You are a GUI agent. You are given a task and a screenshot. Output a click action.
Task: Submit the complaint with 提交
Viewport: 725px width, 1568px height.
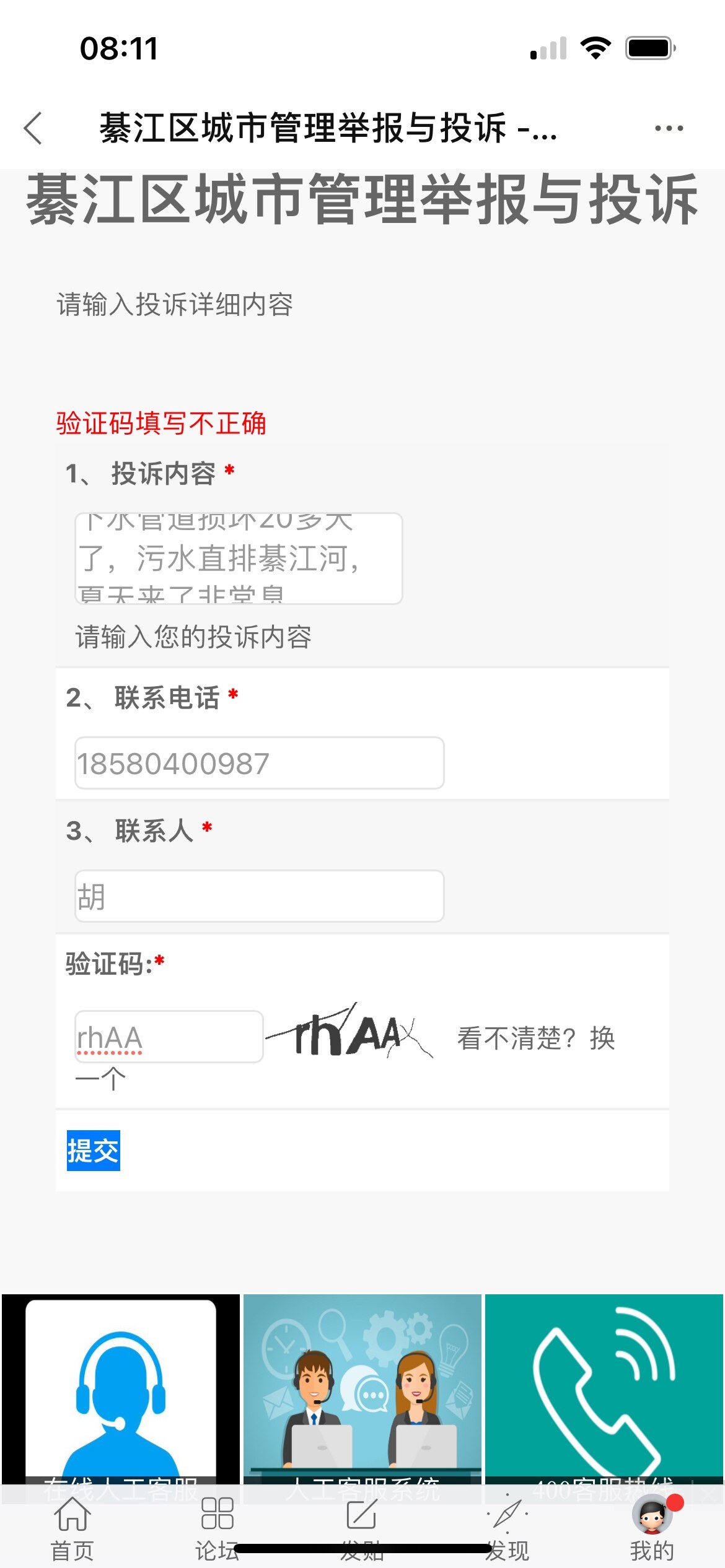click(94, 1151)
